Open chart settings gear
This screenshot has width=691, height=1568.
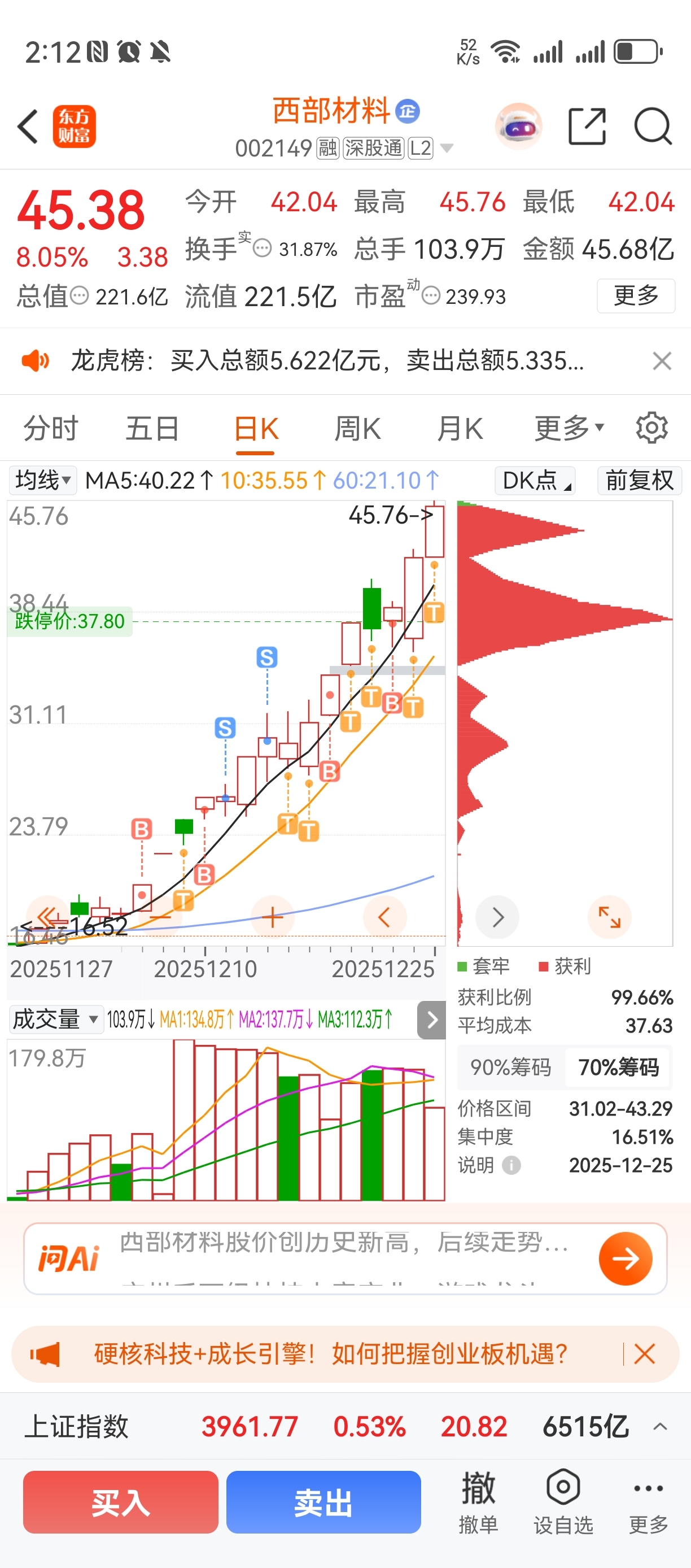point(651,428)
